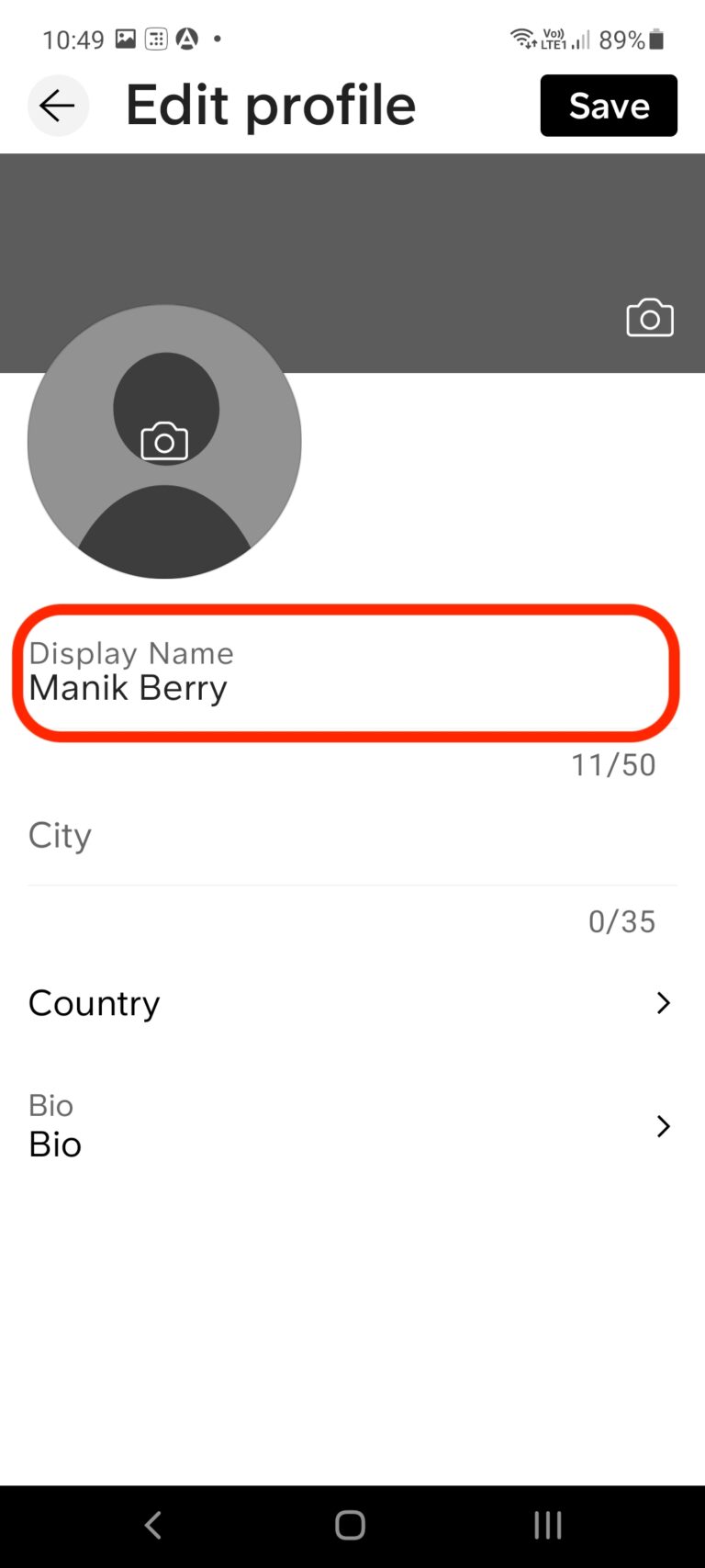Tap the 11/50 character counter
Screen dimensions: 705x1568
tap(612, 764)
